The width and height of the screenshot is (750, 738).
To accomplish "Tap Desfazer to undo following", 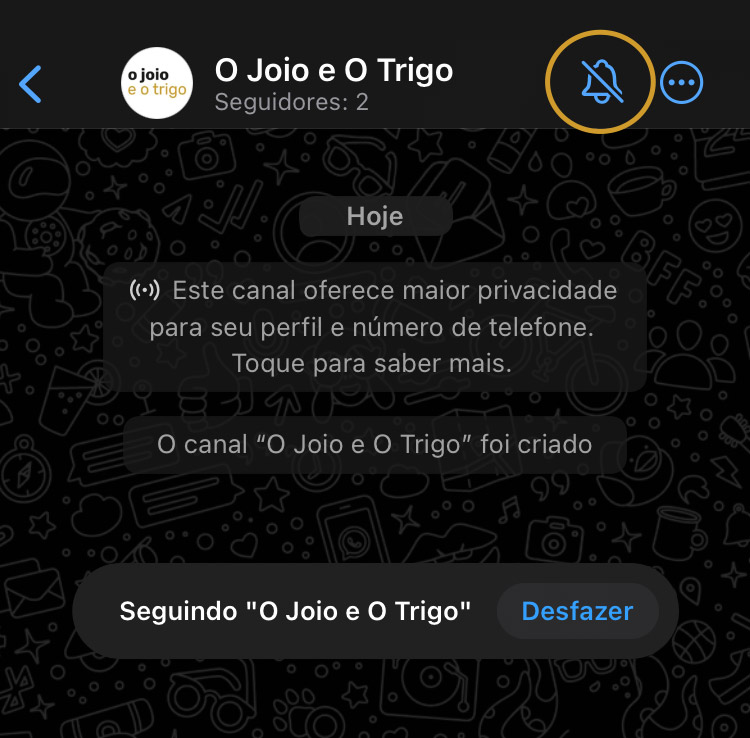I will 577,611.
